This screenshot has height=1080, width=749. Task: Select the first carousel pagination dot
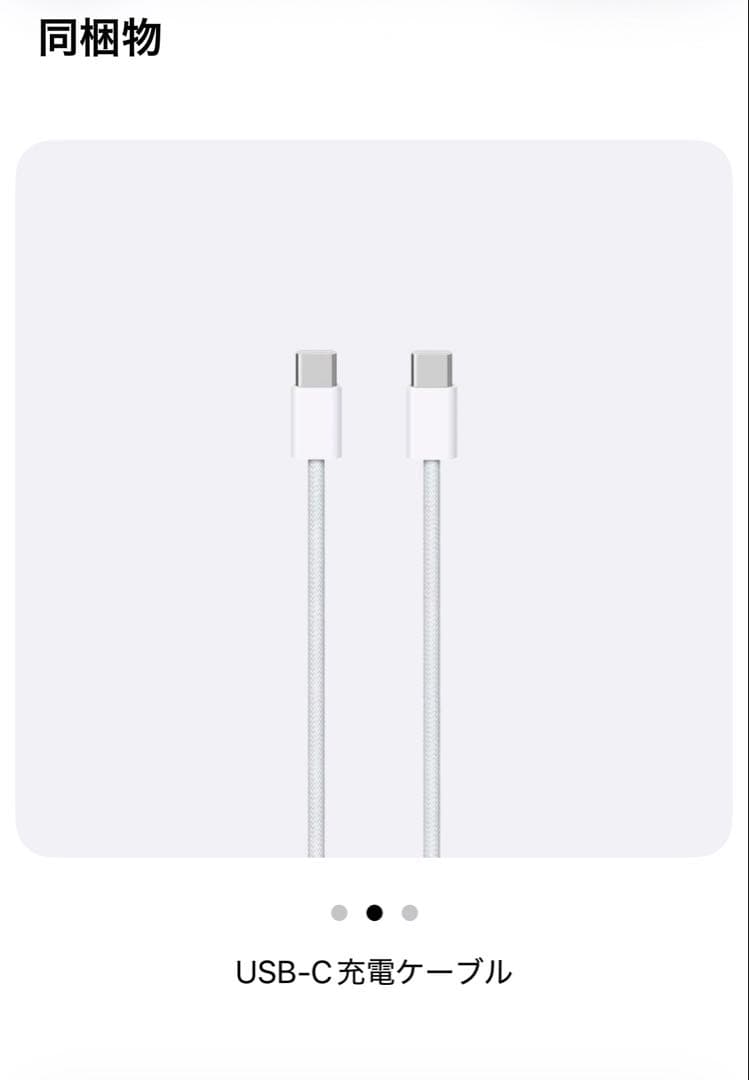(x=339, y=912)
